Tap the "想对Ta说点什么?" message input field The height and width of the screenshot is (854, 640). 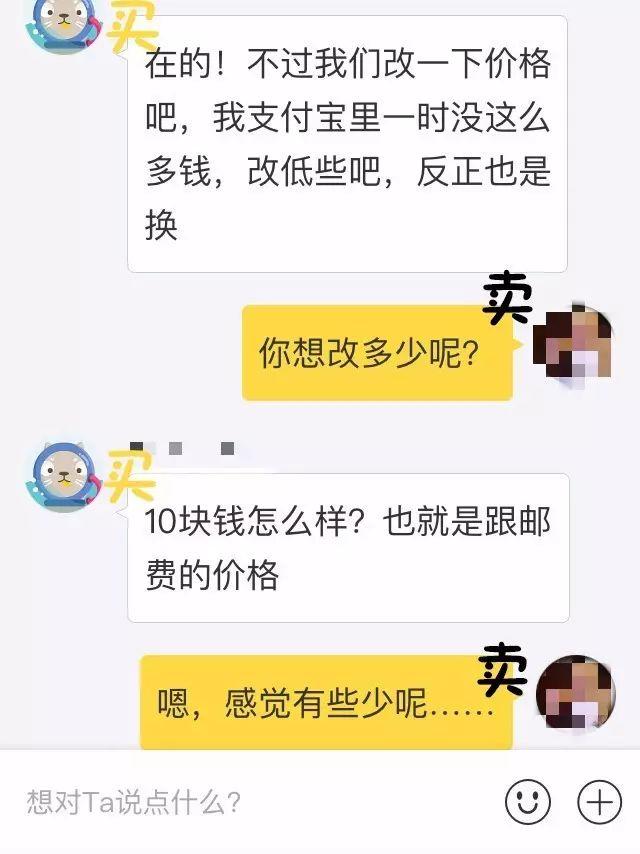(x=250, y=802)
